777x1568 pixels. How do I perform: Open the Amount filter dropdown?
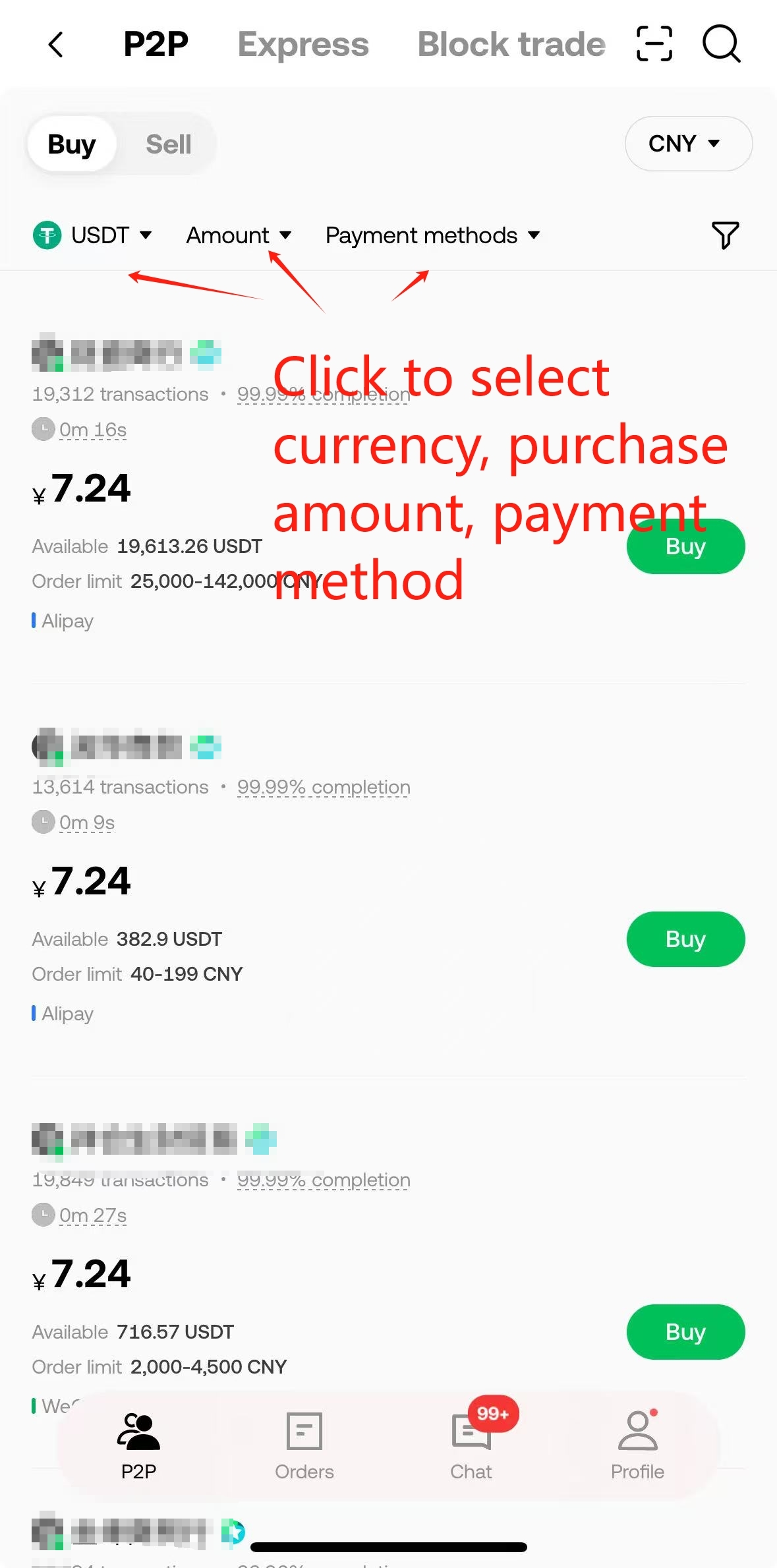tap(239, 235)
